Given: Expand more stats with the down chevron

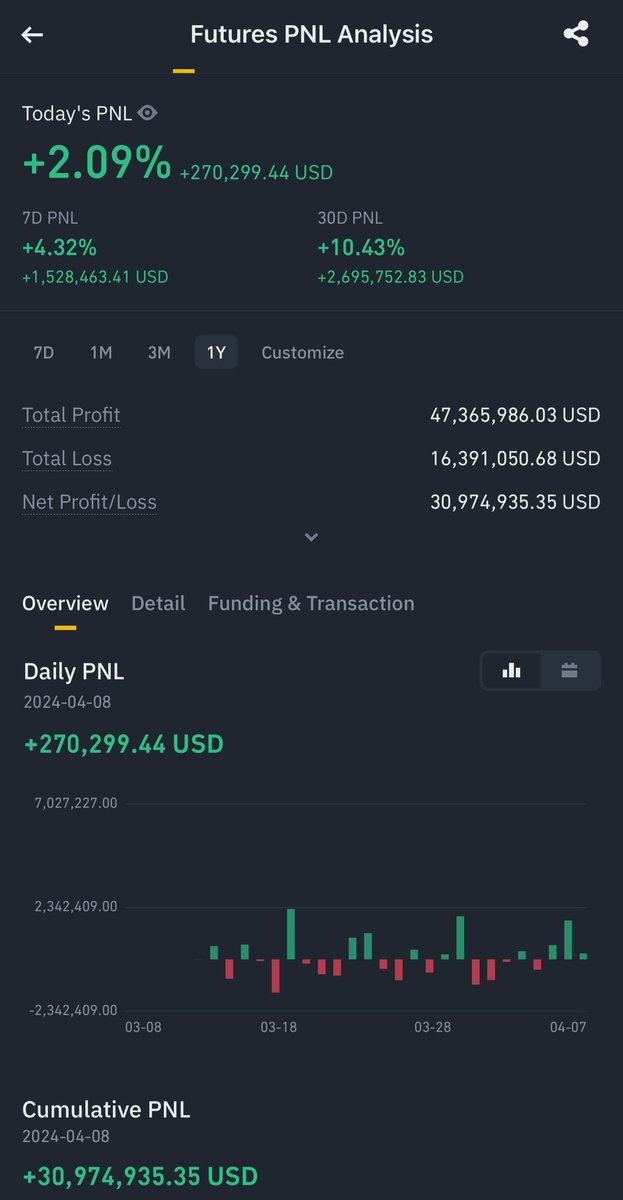Looking at the screenshot, I should tap(311, 537).
